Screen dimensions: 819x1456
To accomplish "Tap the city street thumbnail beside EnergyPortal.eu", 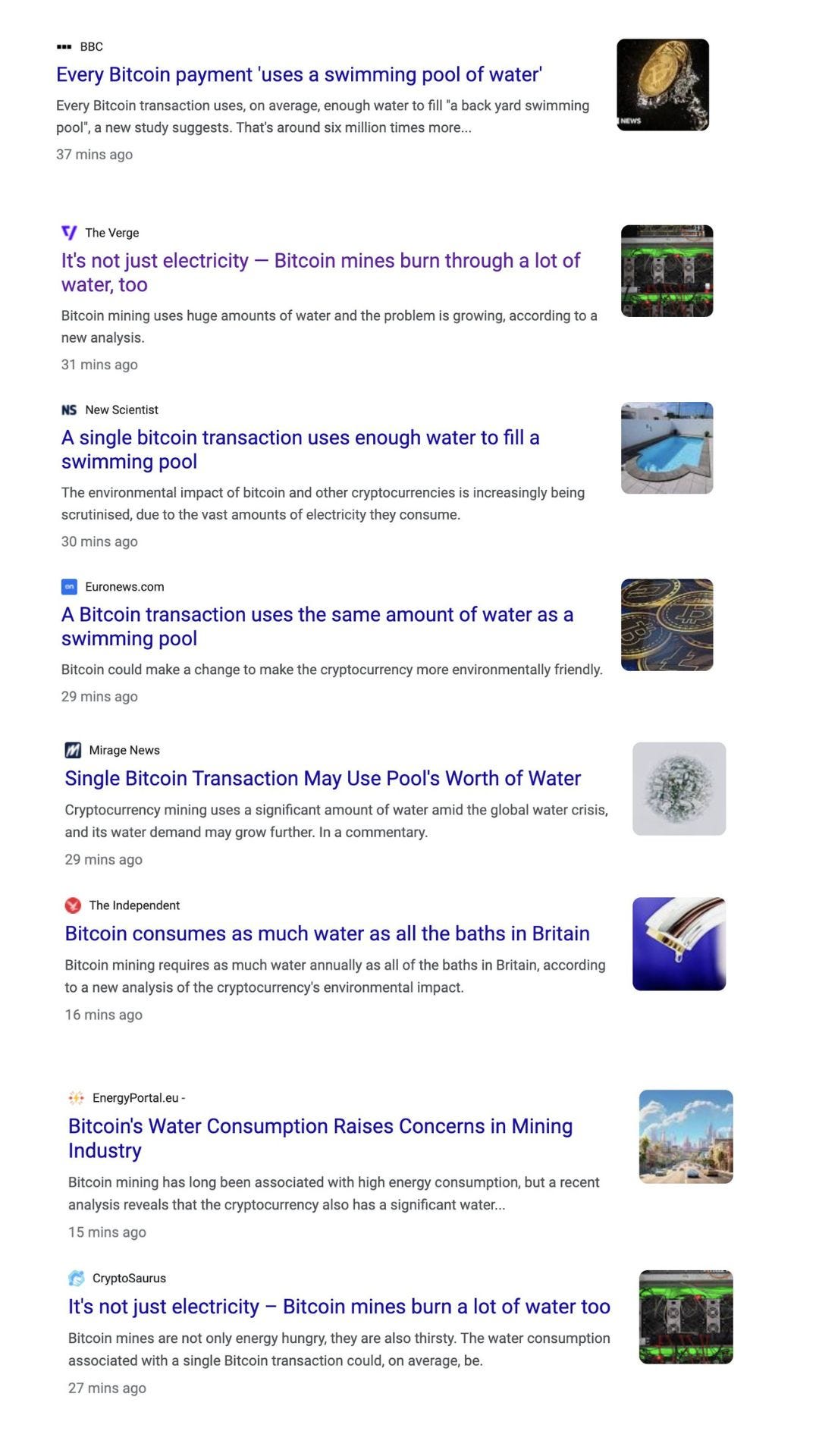I will tap(686, 1136).
